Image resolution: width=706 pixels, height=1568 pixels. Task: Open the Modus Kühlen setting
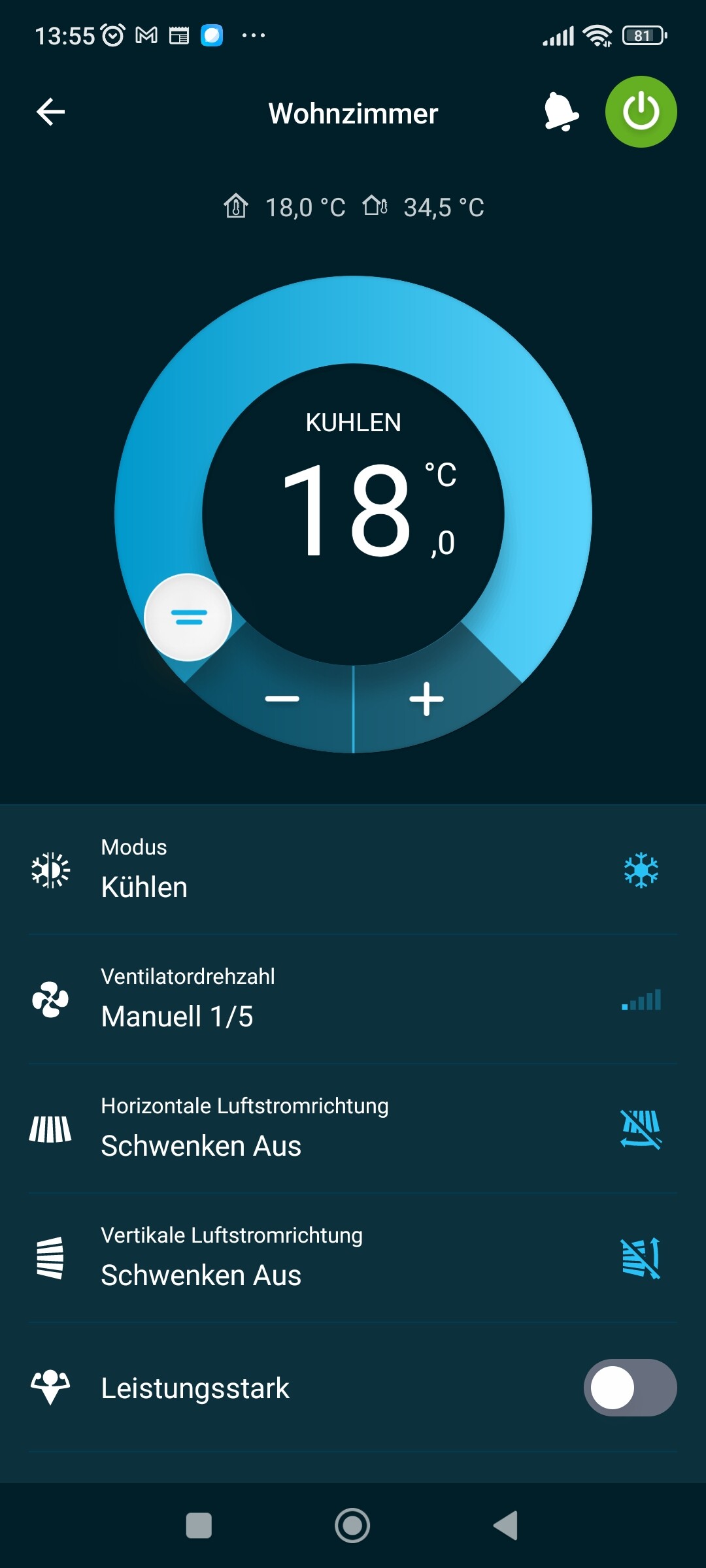point(353,870)
